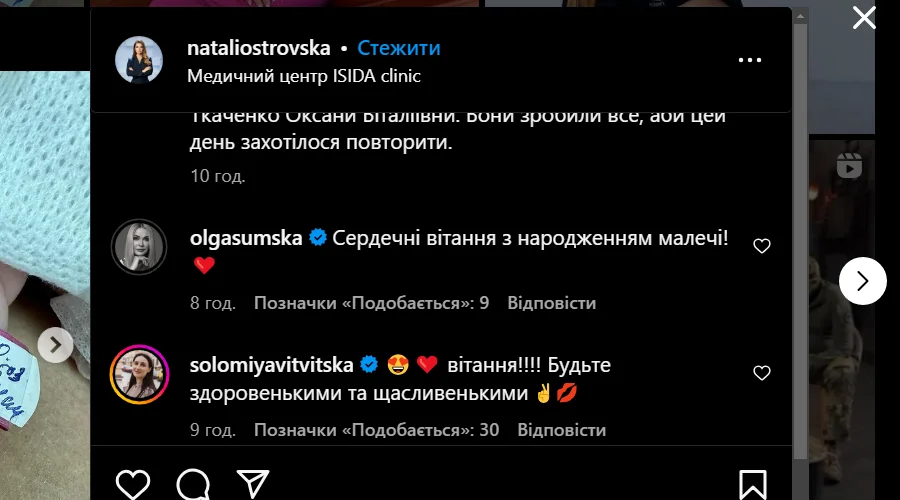Follow nataliostrovska via Стежити
Screen dimensions: 900x500
coord(398,48)
